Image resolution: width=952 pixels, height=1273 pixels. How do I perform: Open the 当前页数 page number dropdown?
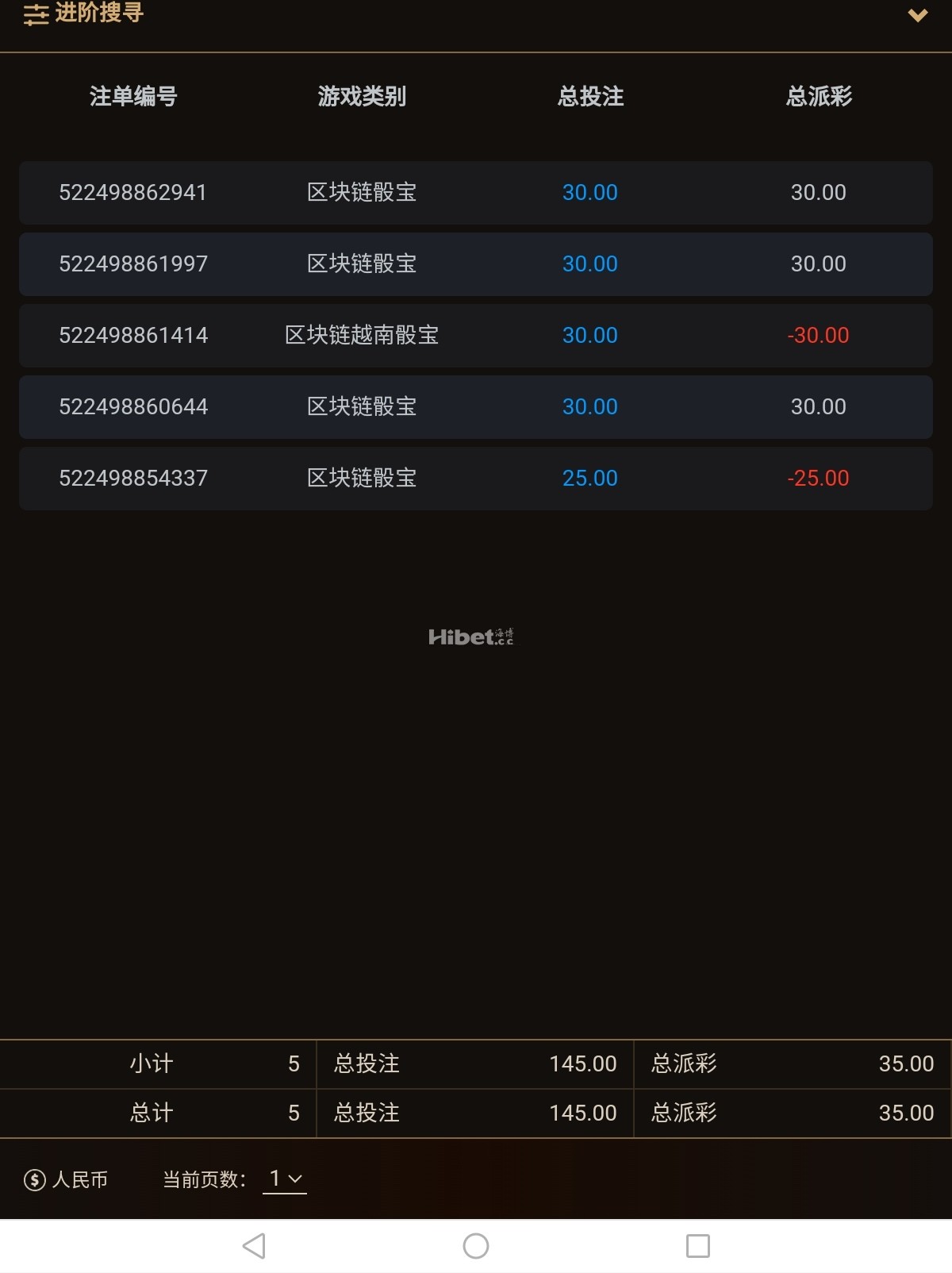tap(285, 1179)
